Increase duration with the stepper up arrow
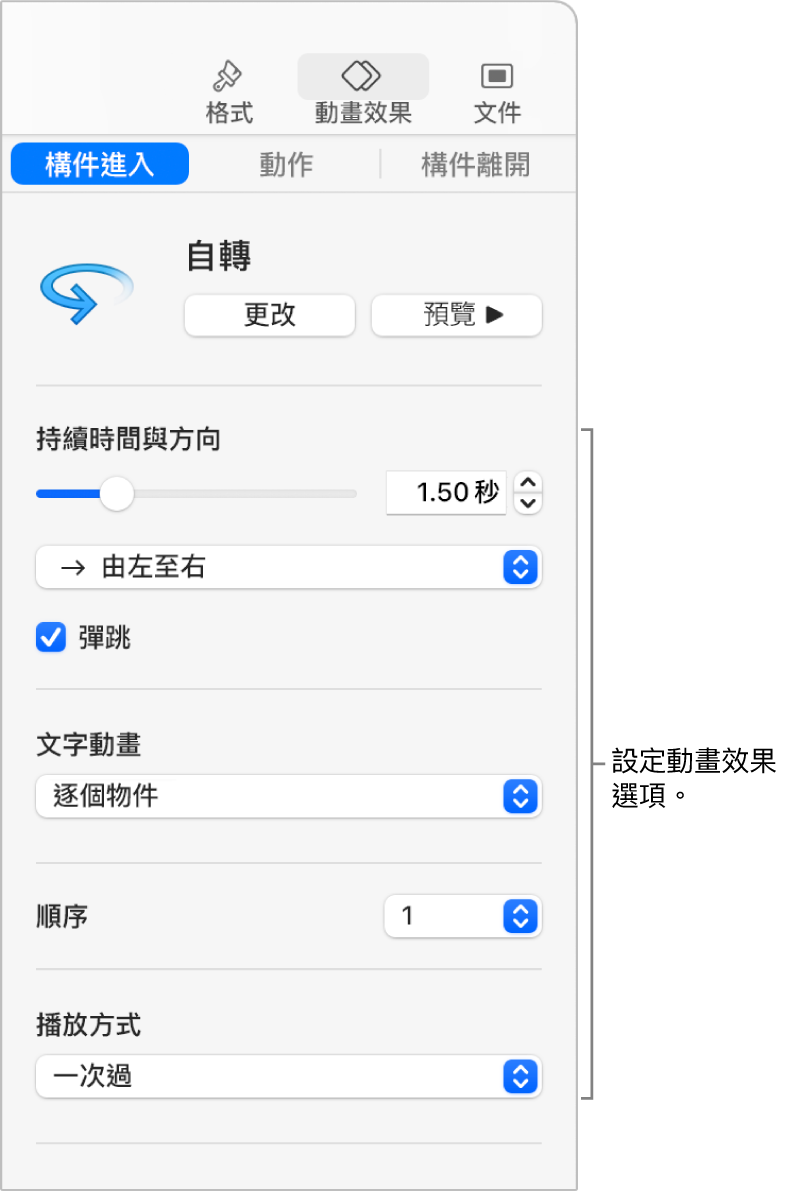The height and width of the screenshot is (1192, 795). tap(529, 483)
